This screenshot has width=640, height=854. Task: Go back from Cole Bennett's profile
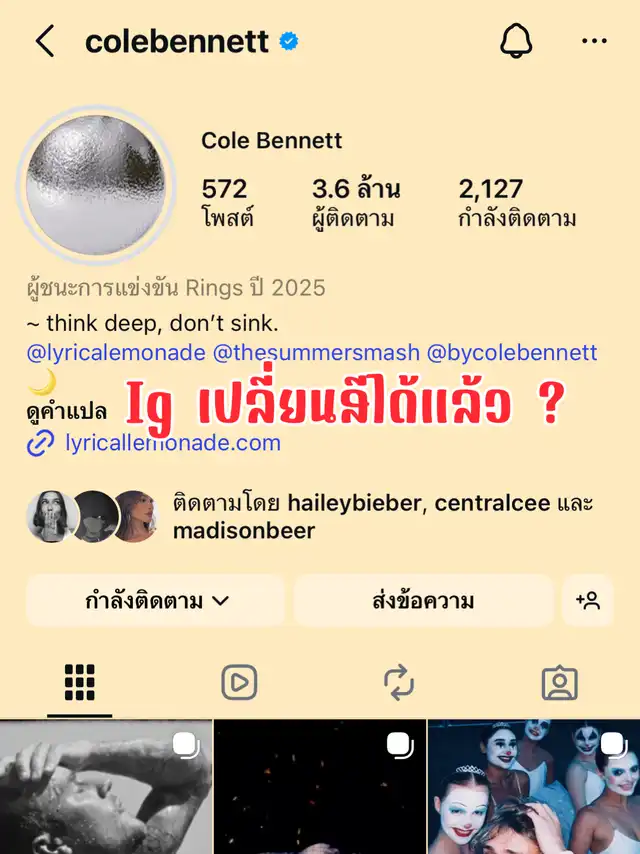click(44, 42)
